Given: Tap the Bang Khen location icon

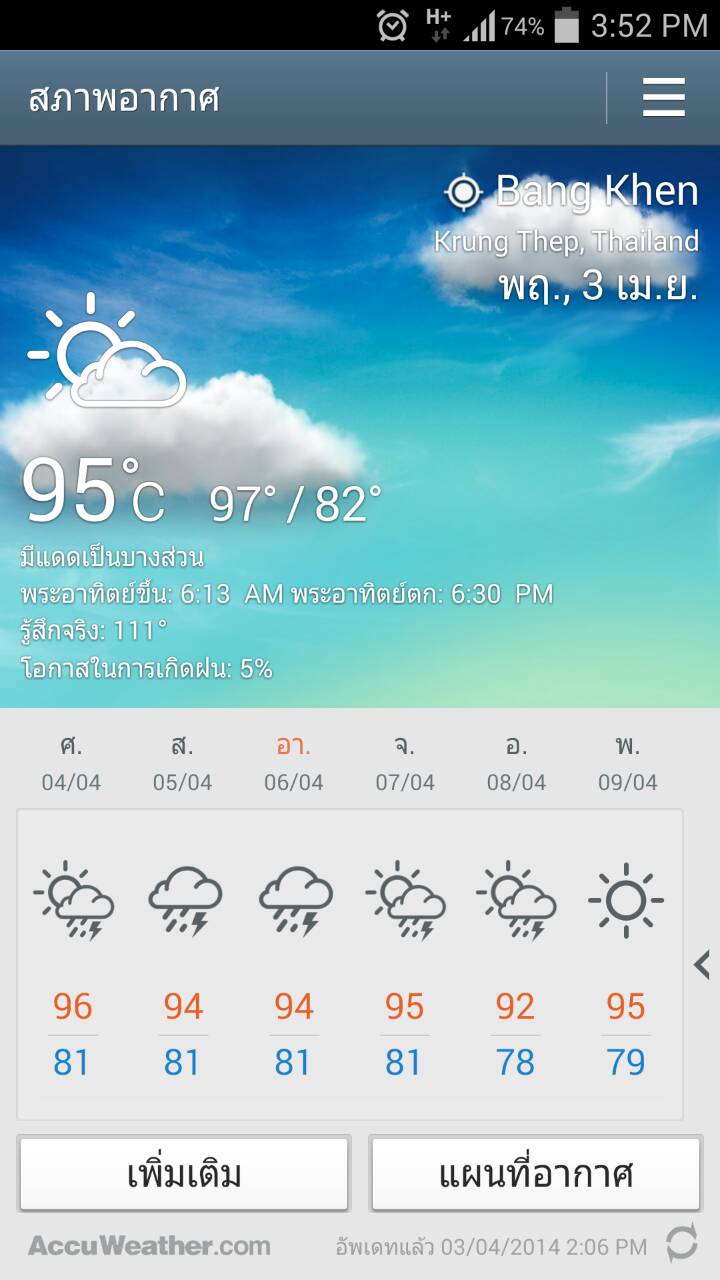Looking at the screenshot, I should pyautogui.click(x=463, y=192).
